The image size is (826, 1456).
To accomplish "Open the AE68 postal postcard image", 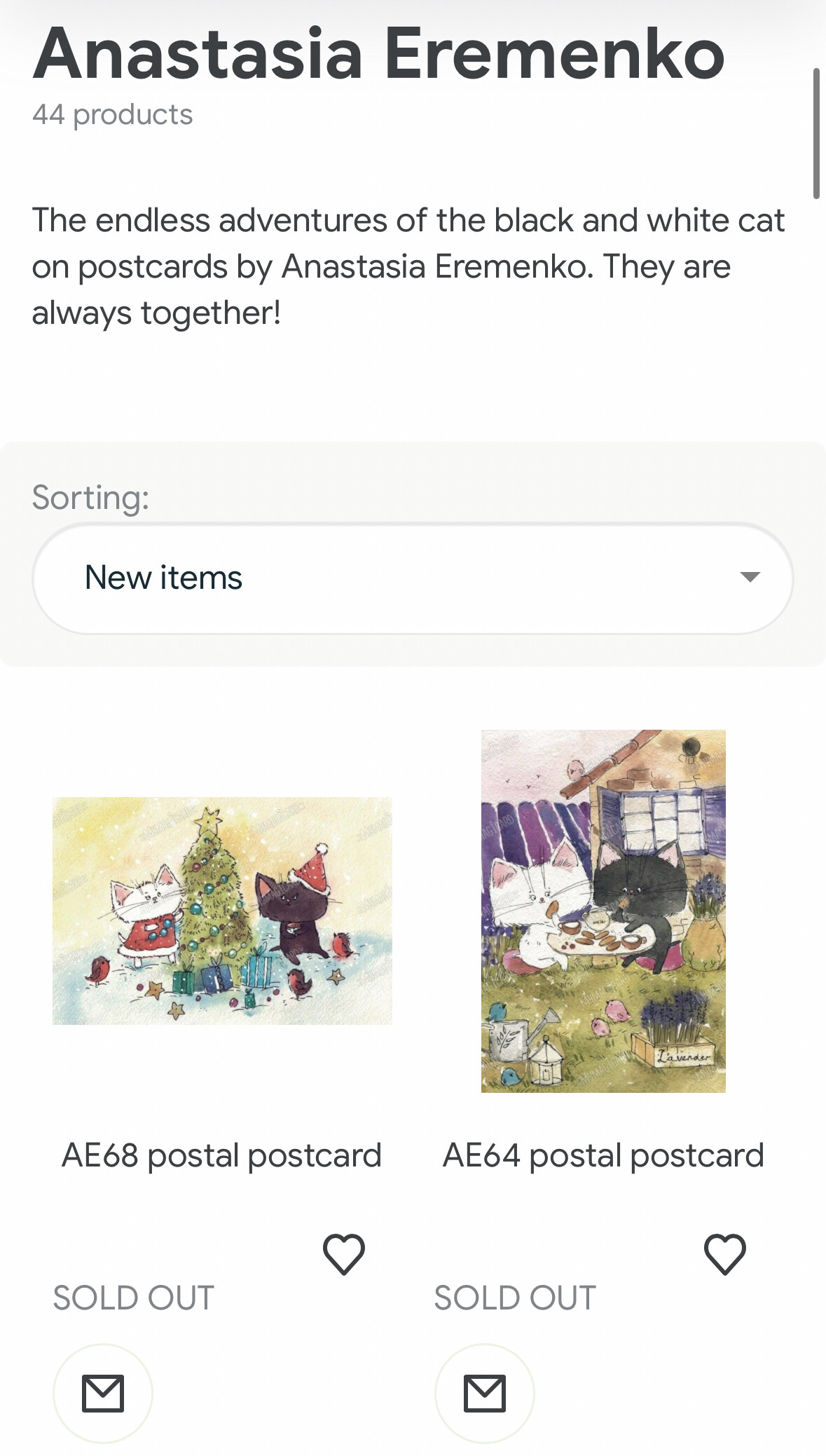I will tap(222, 911).
